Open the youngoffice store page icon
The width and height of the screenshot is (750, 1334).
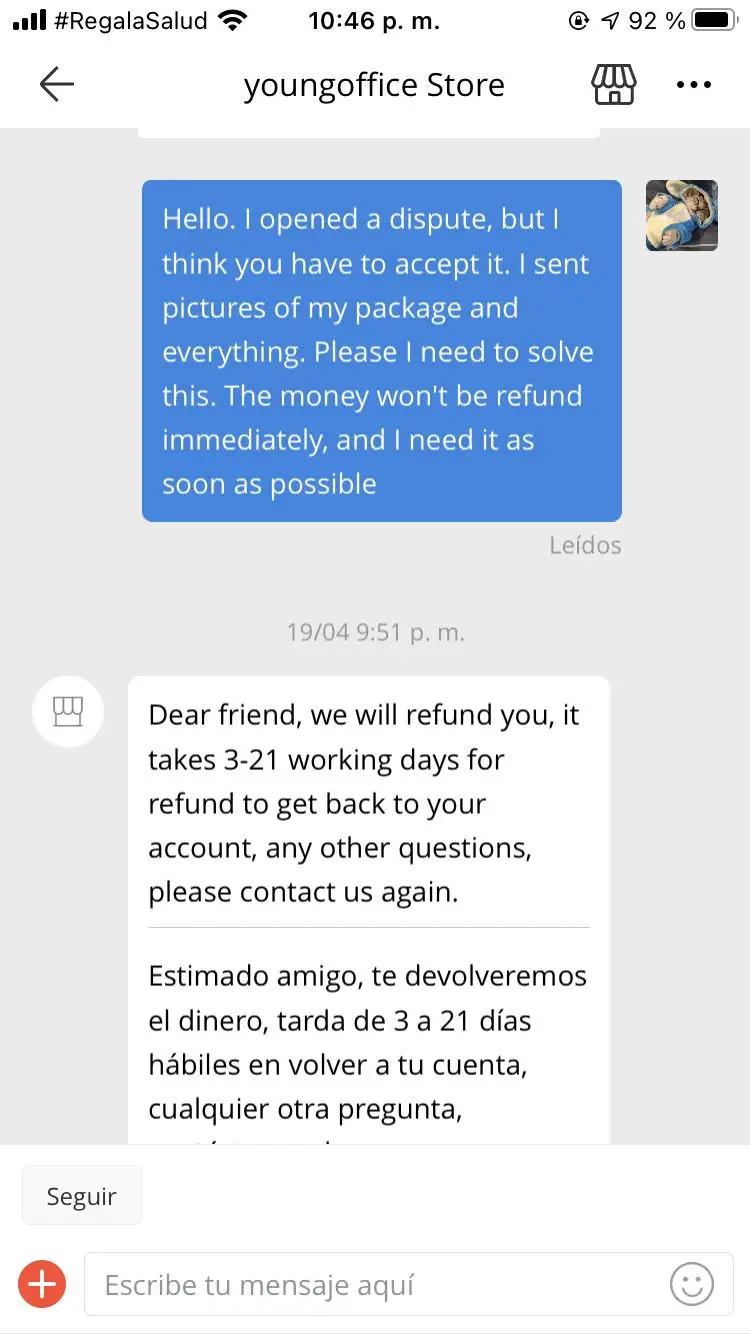(x=614, y=85)
